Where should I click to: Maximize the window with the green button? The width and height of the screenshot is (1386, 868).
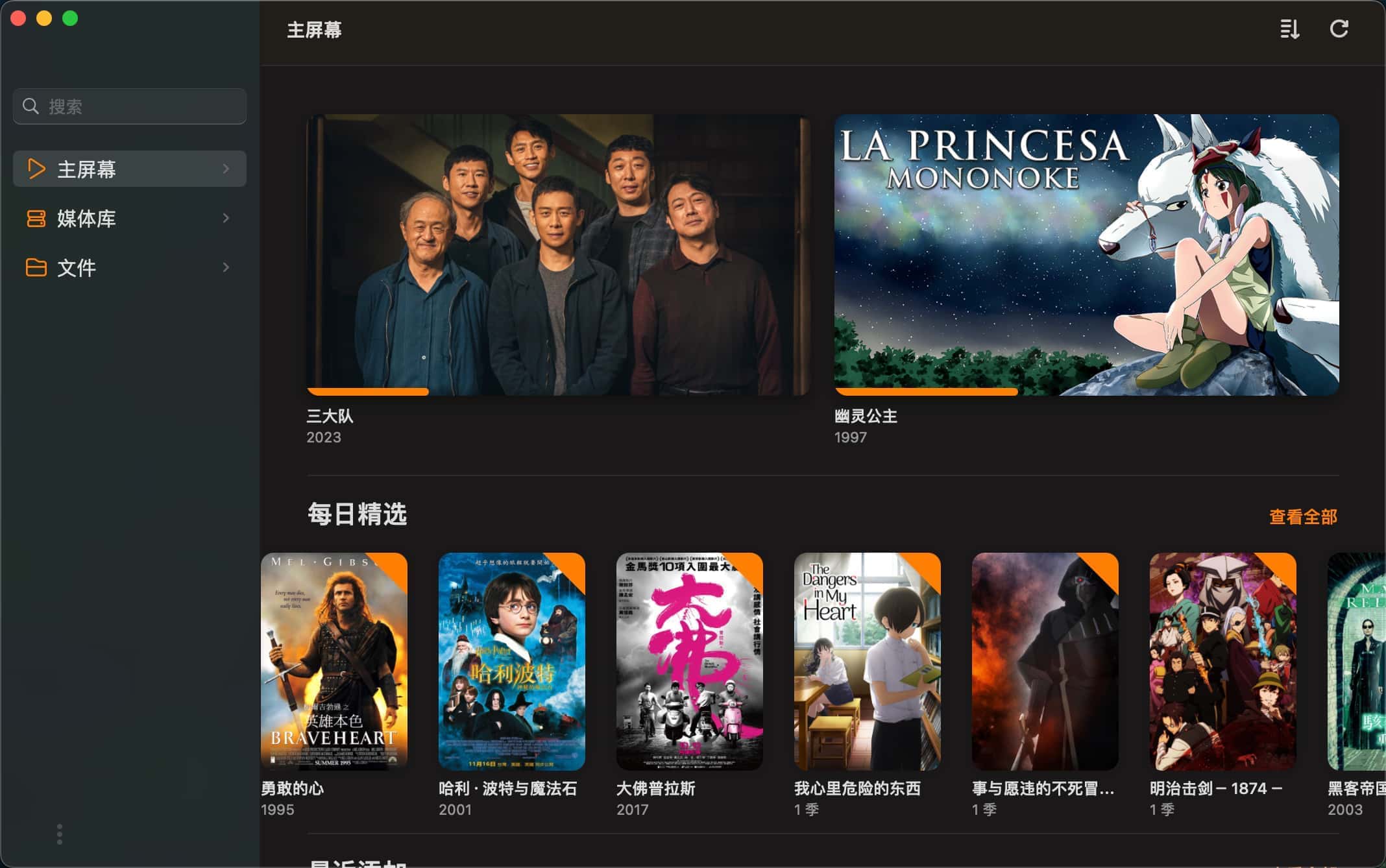[x=70, y=18]
